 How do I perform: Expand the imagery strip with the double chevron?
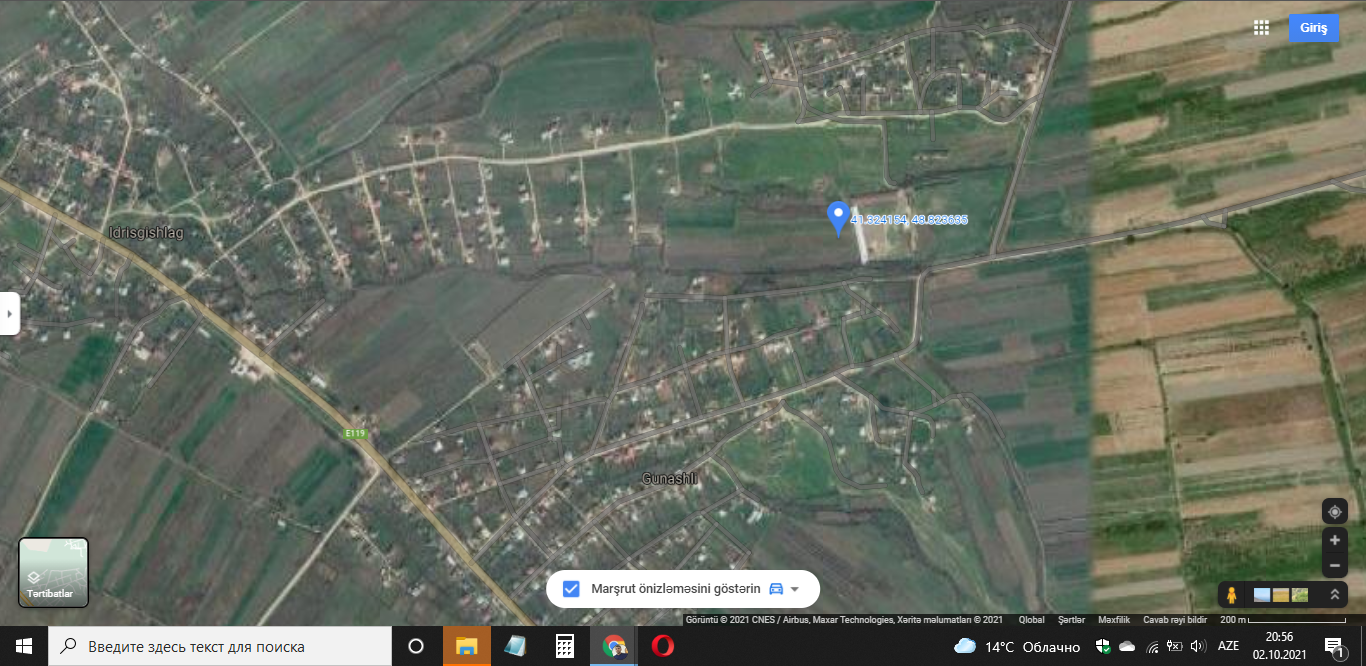click(x=1334, y=595)
